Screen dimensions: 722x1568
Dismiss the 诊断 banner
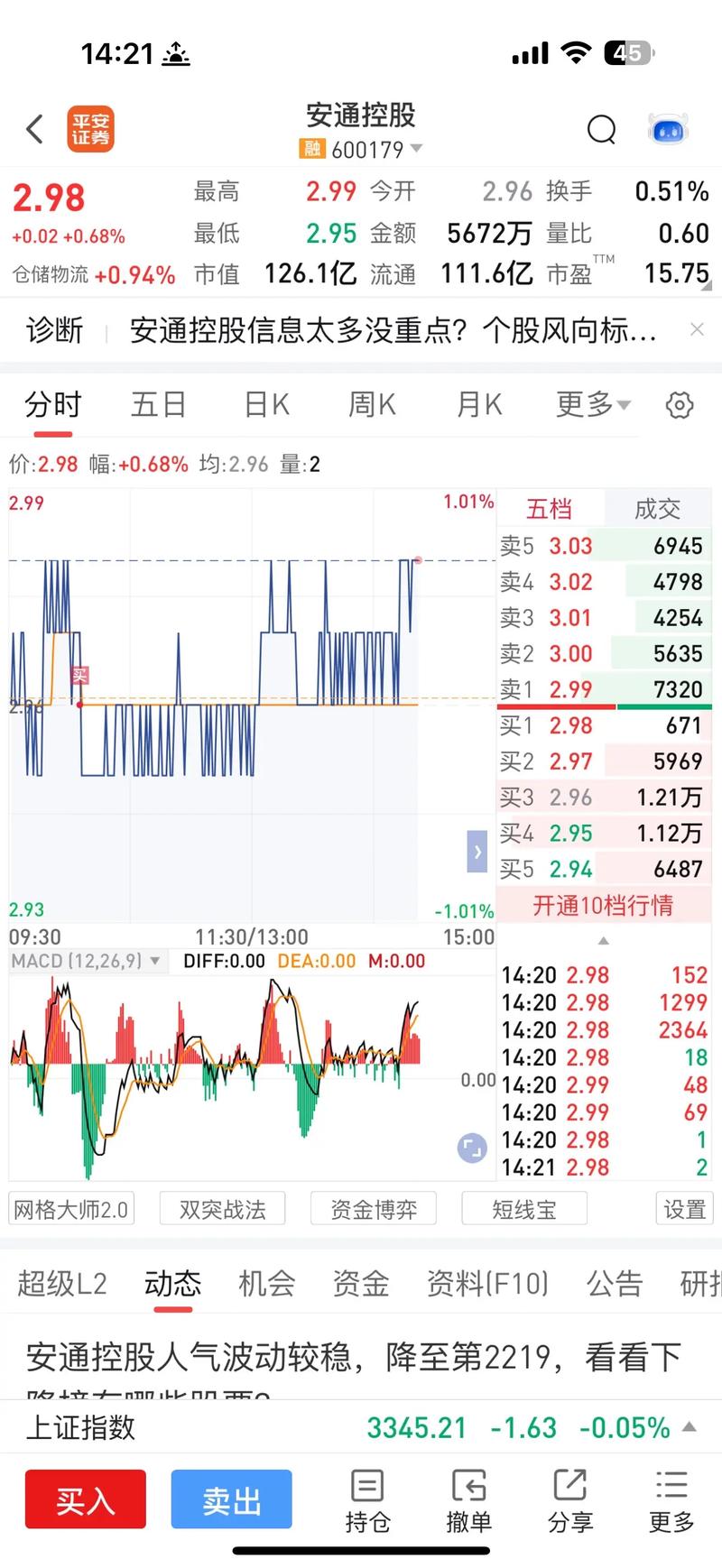point(697,329)
